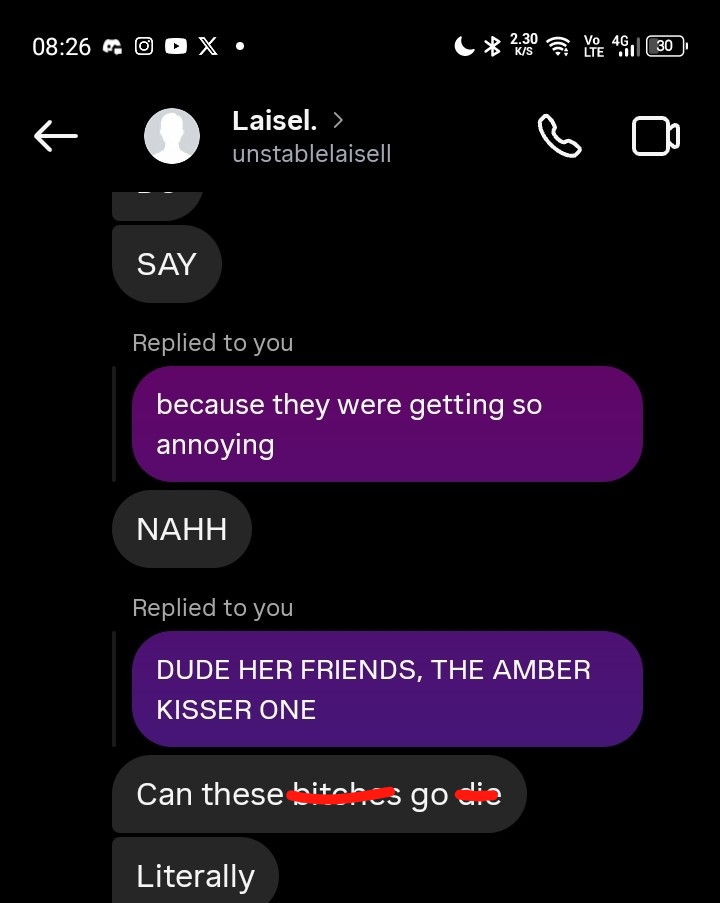Start a voice call with Laisel.

(559, 136)
